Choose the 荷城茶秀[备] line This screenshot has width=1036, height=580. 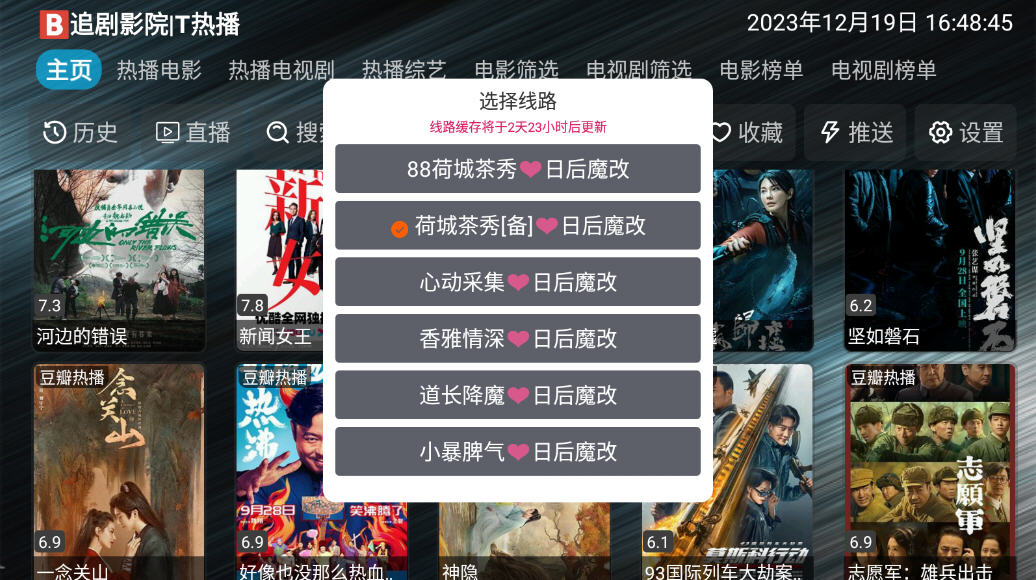(x=517, y=226)
